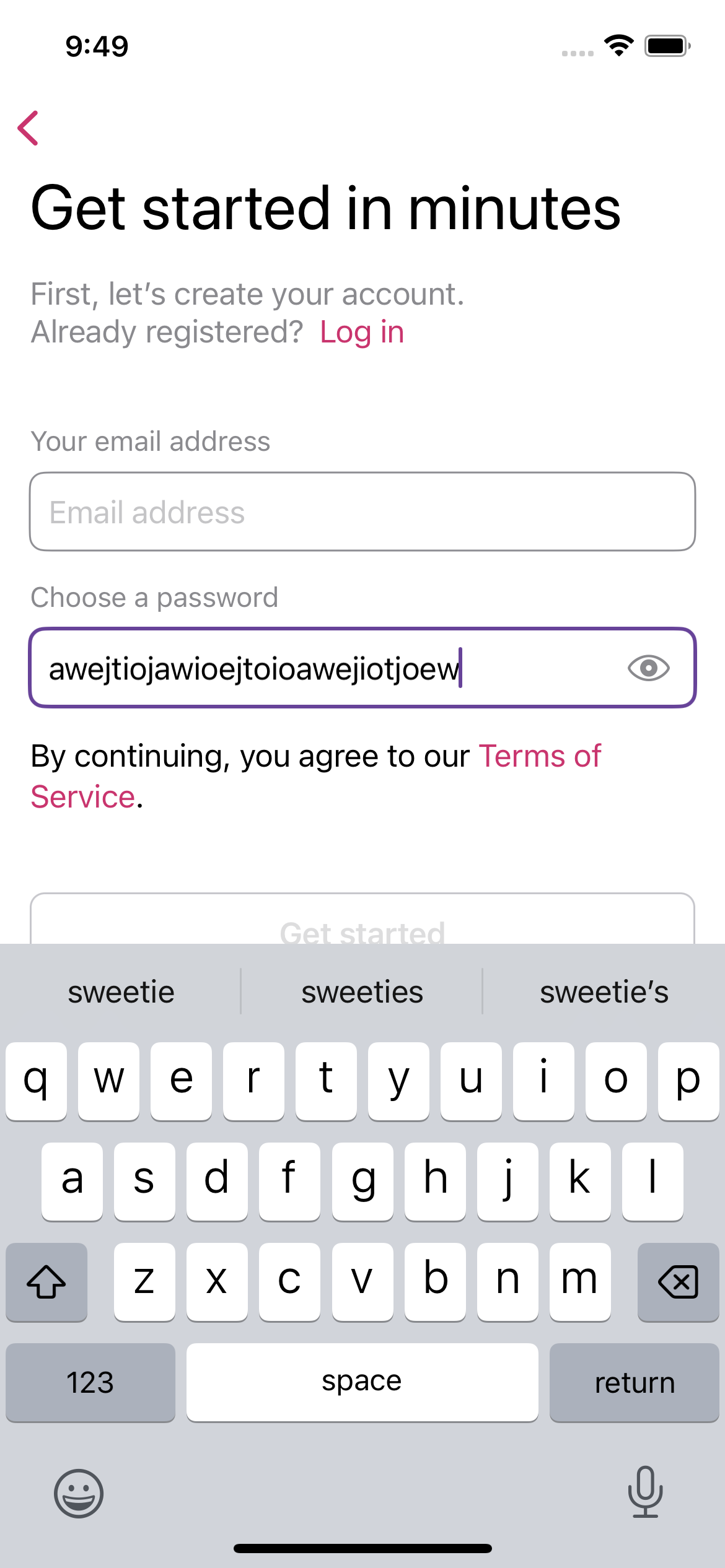
Task: Hit the return key on keyboard
Action: (x=634, y=1382)
